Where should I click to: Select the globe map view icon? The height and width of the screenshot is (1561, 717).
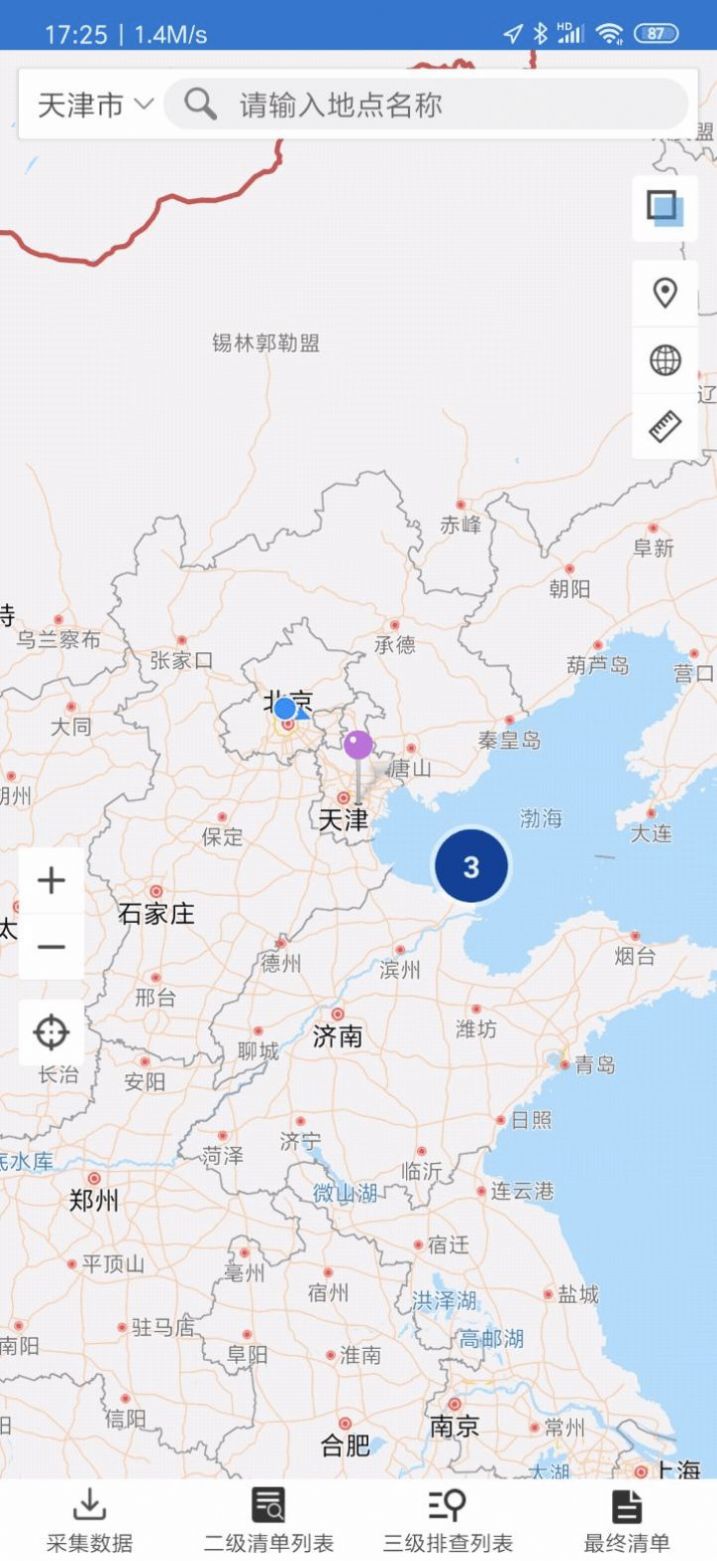[665, 360]
